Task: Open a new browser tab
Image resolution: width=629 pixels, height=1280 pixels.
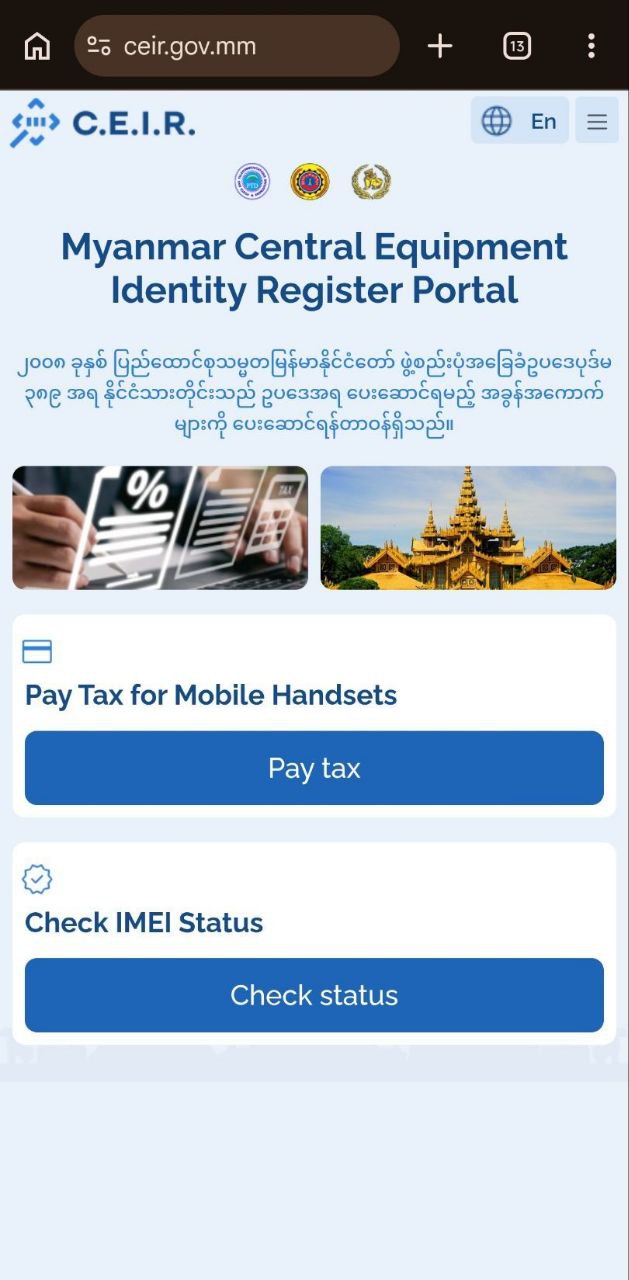Action: 440,46
